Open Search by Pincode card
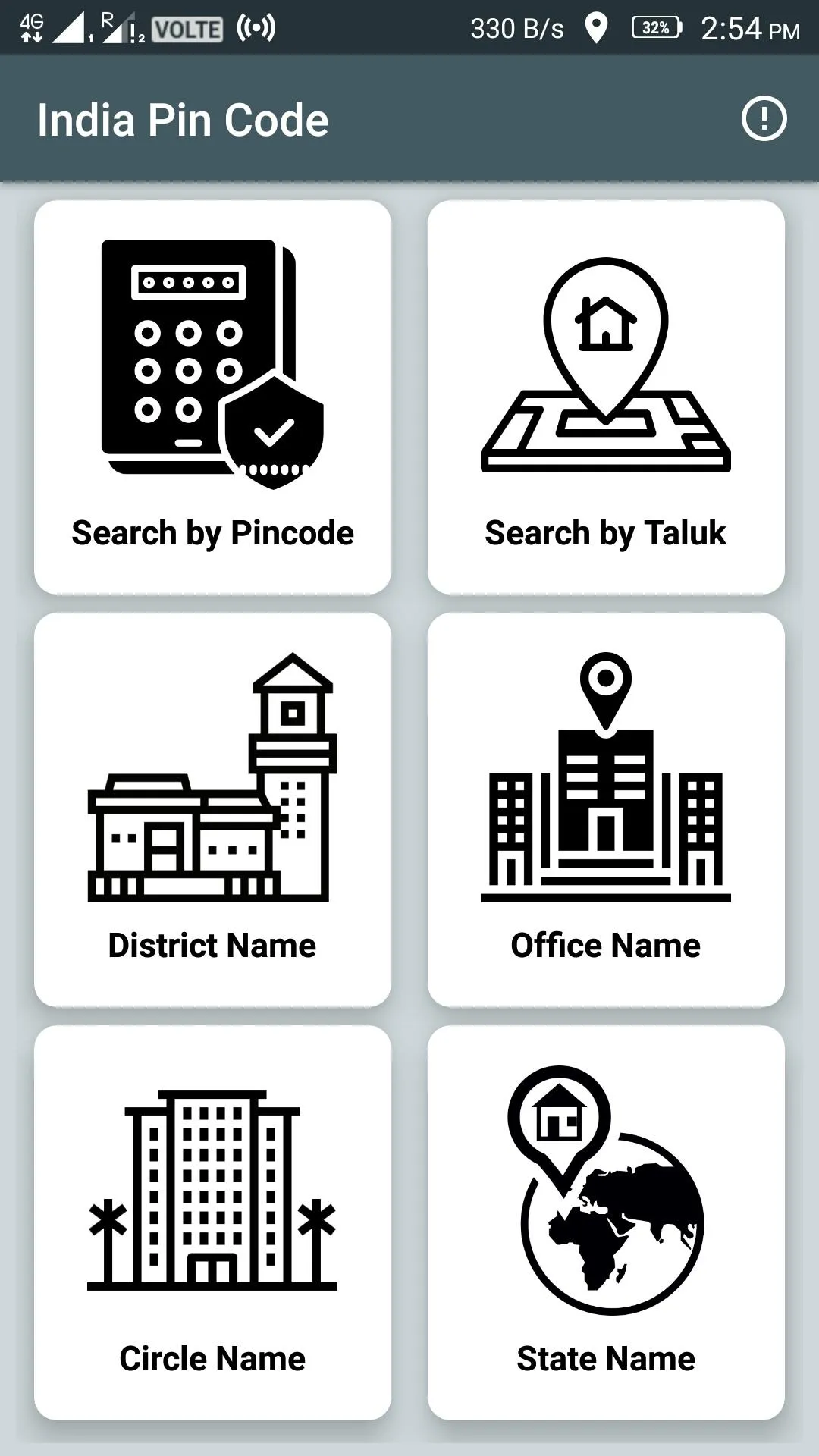The height and width of the screenshot is (1456, 819). pos(212,397)
